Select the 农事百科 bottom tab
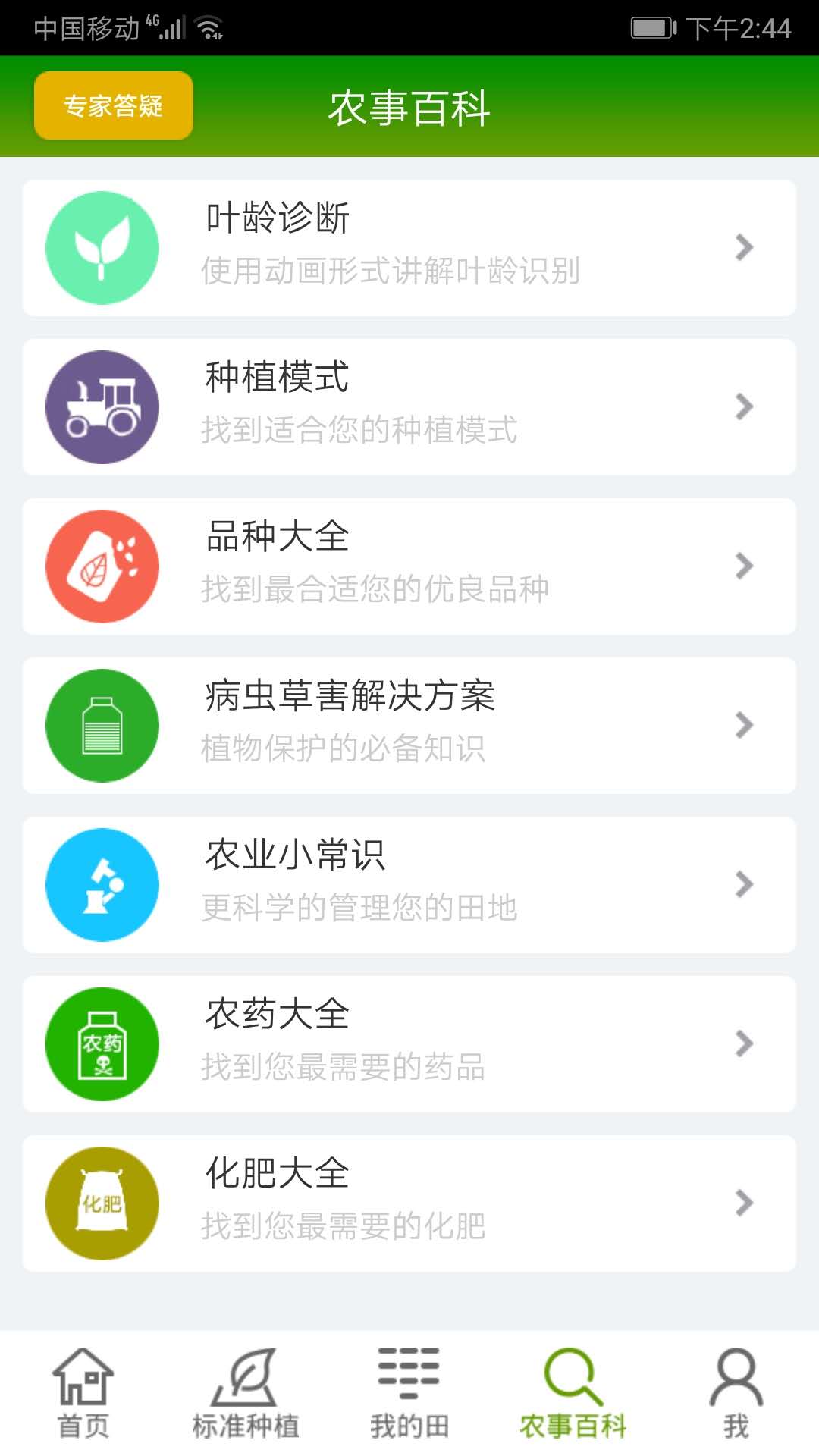Image resolution: width=819 pixels, height=1456 pixels. (573, 1394)
